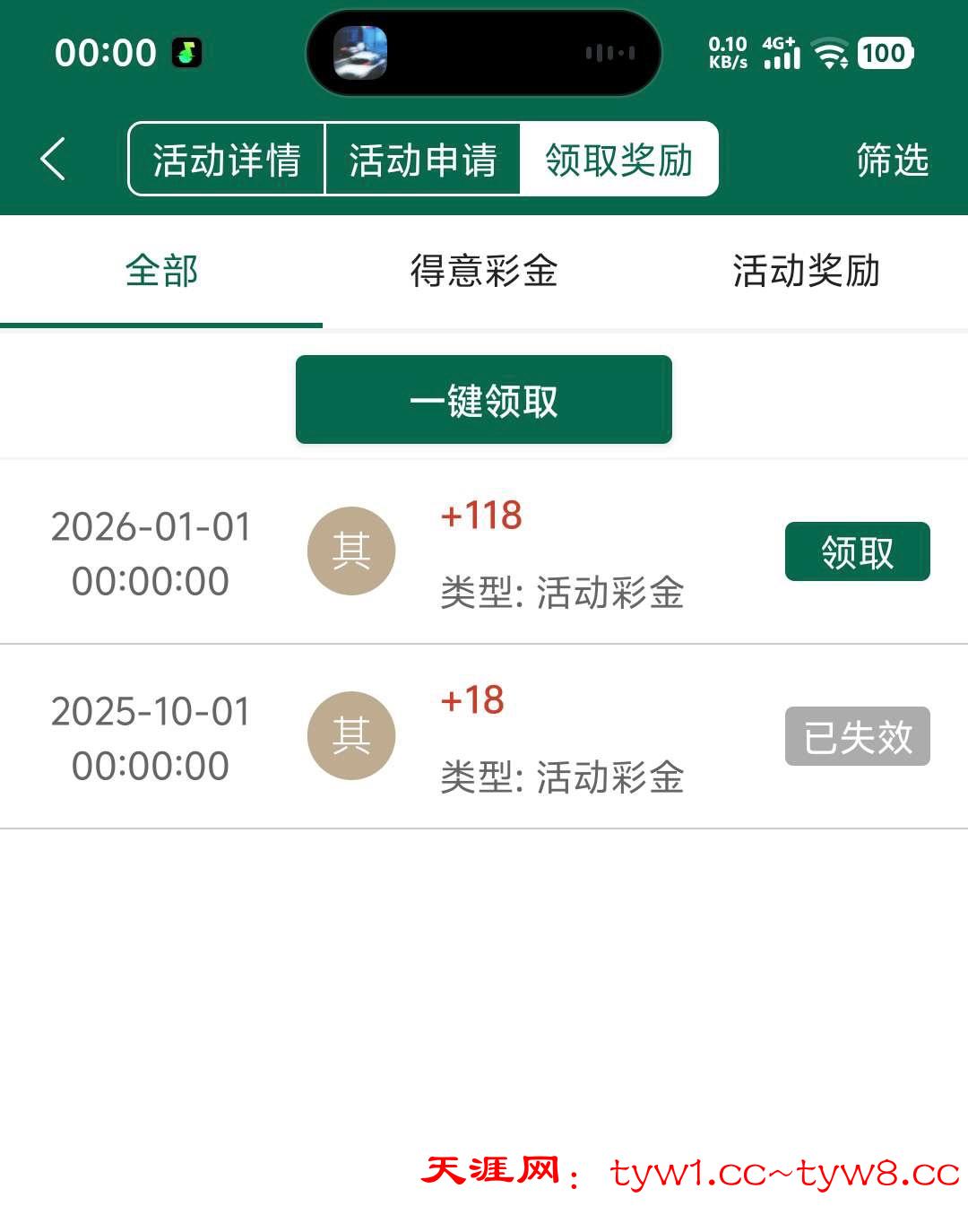View the 活动奖励 tab

[806, 271]
